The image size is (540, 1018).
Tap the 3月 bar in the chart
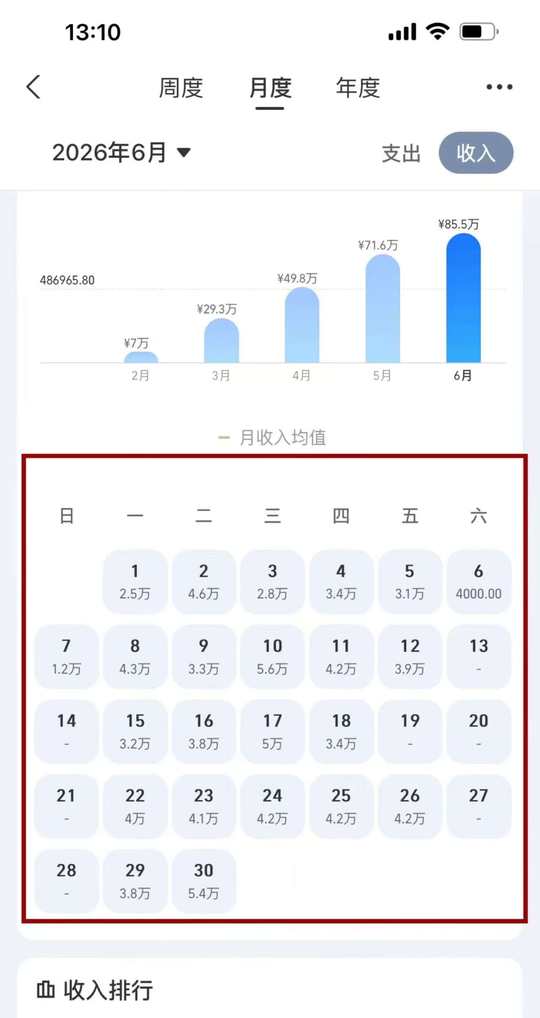click(221, 341)
